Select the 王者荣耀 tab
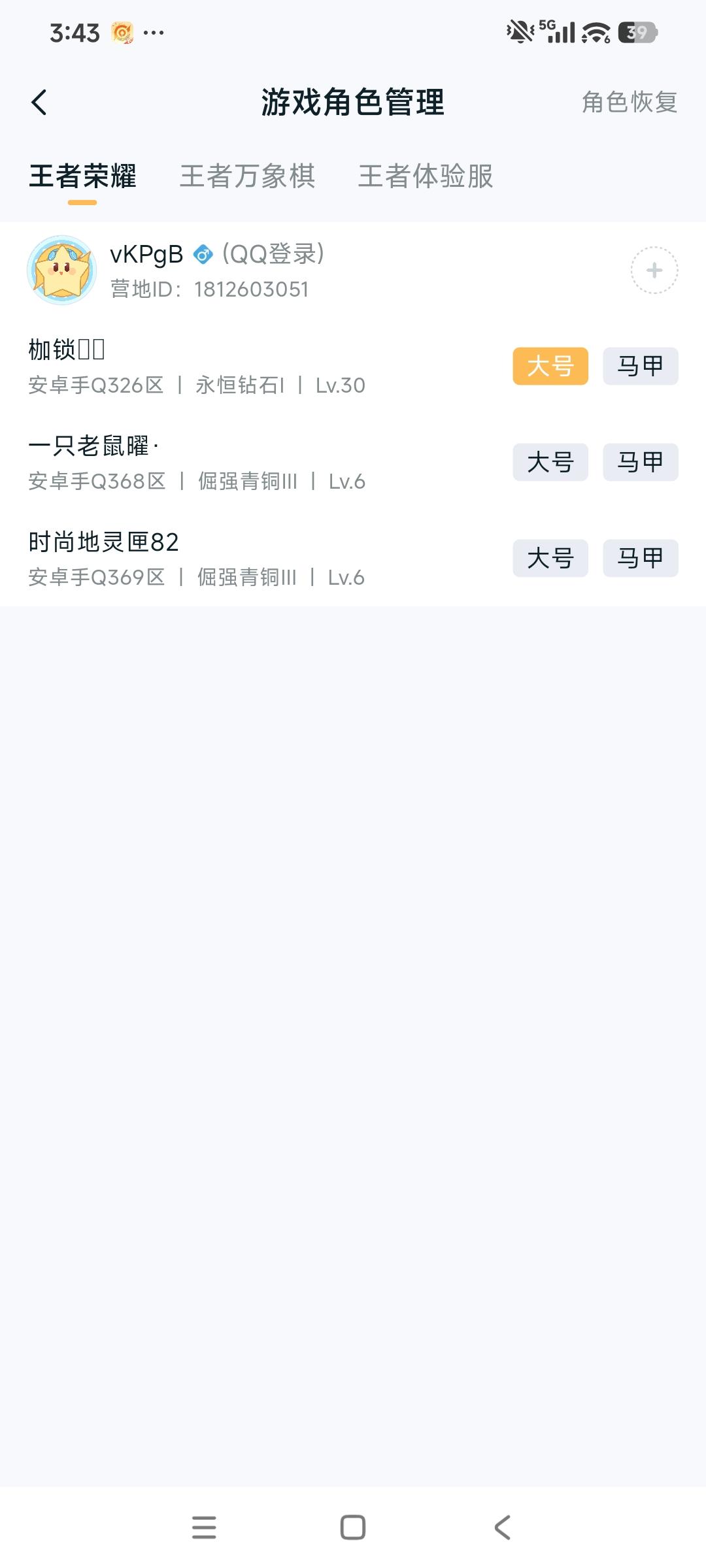 83,176
